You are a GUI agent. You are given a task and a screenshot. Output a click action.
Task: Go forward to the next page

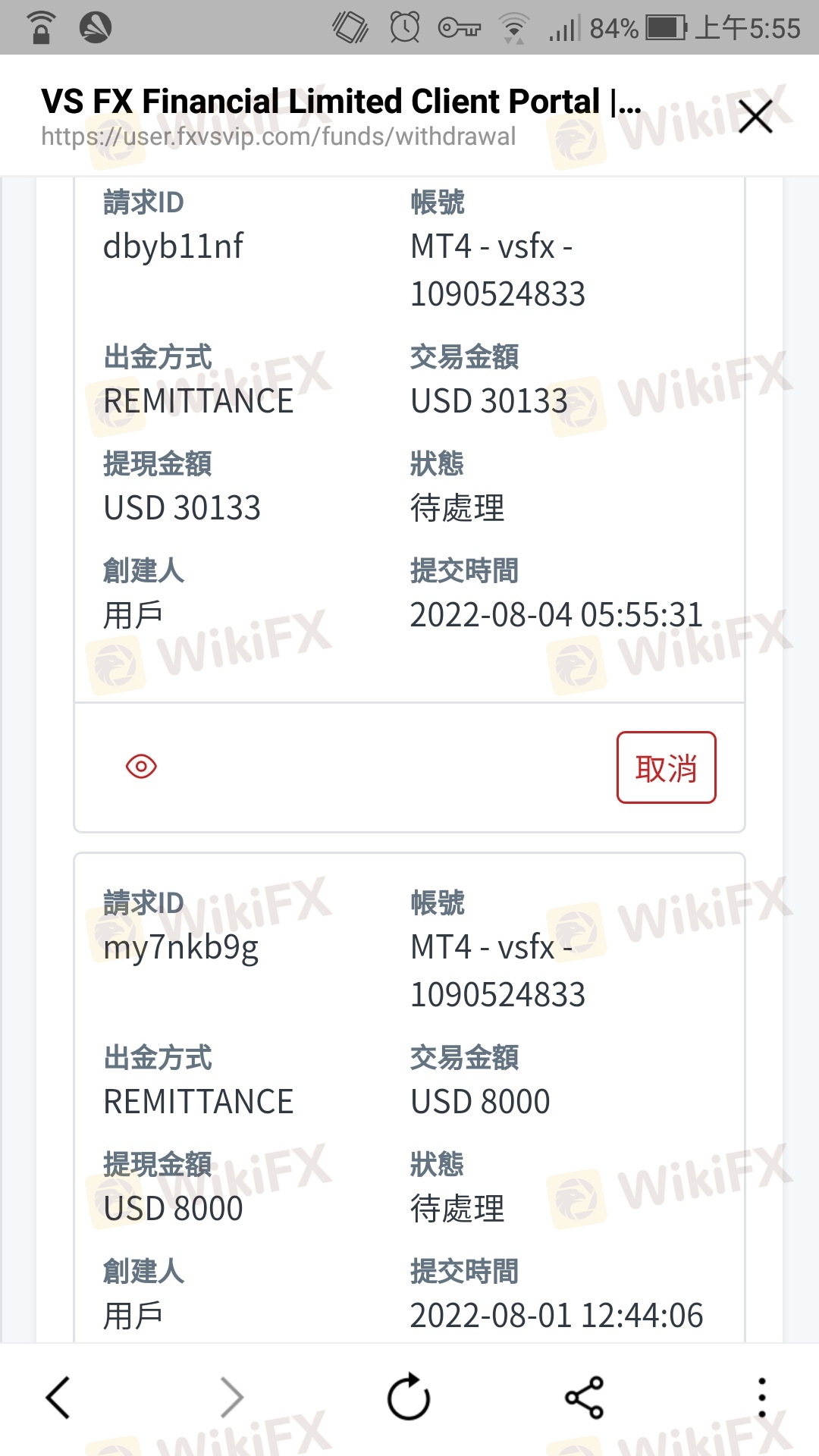[x=232, y=1397]
